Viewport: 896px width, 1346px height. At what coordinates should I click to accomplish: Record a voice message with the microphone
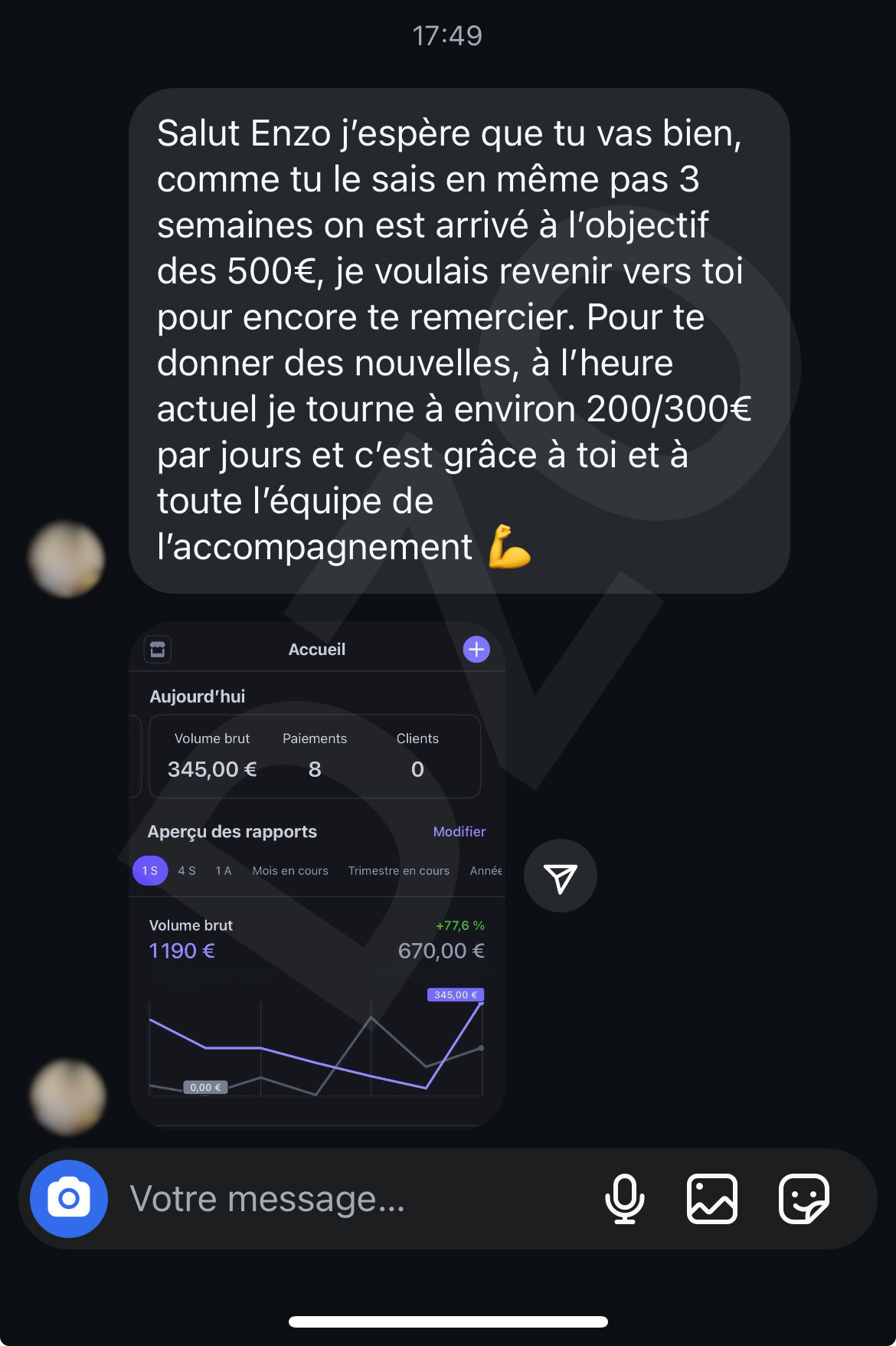[625, 1199]
